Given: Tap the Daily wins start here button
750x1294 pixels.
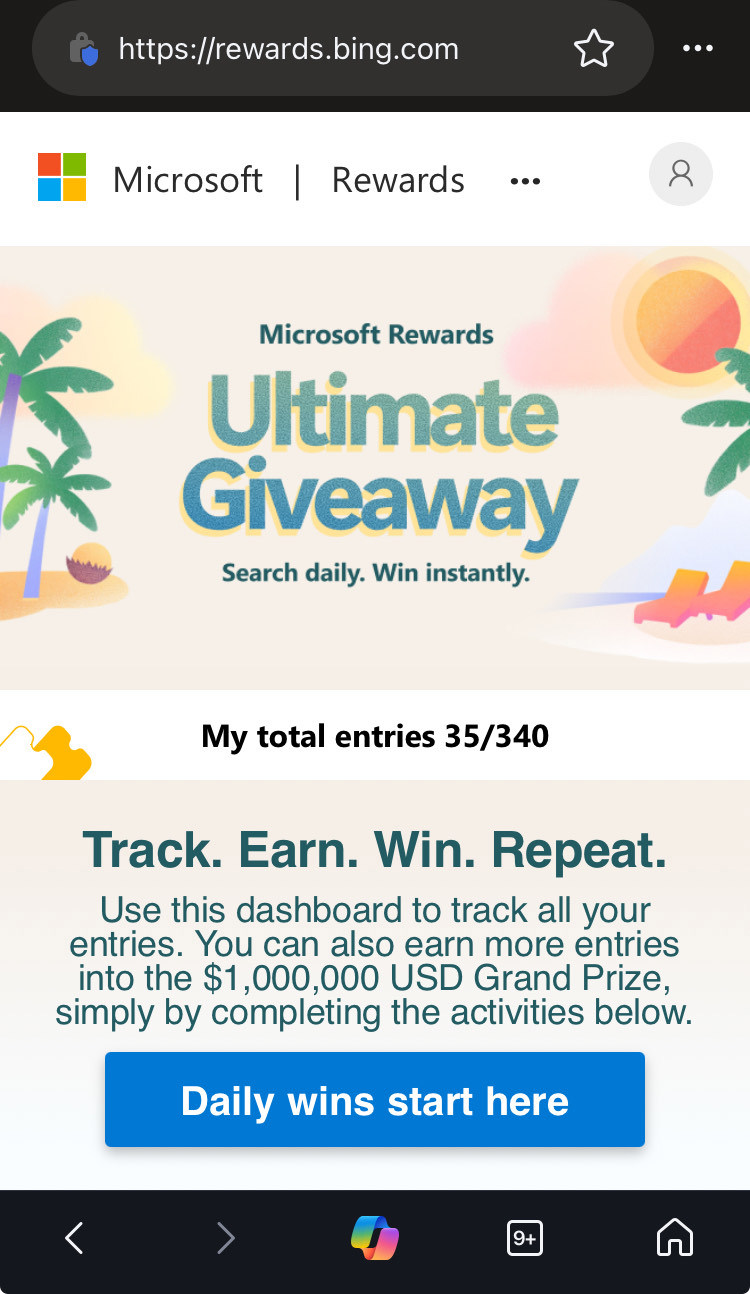Looking at the screenshot, I should [x=375, y=1100].
